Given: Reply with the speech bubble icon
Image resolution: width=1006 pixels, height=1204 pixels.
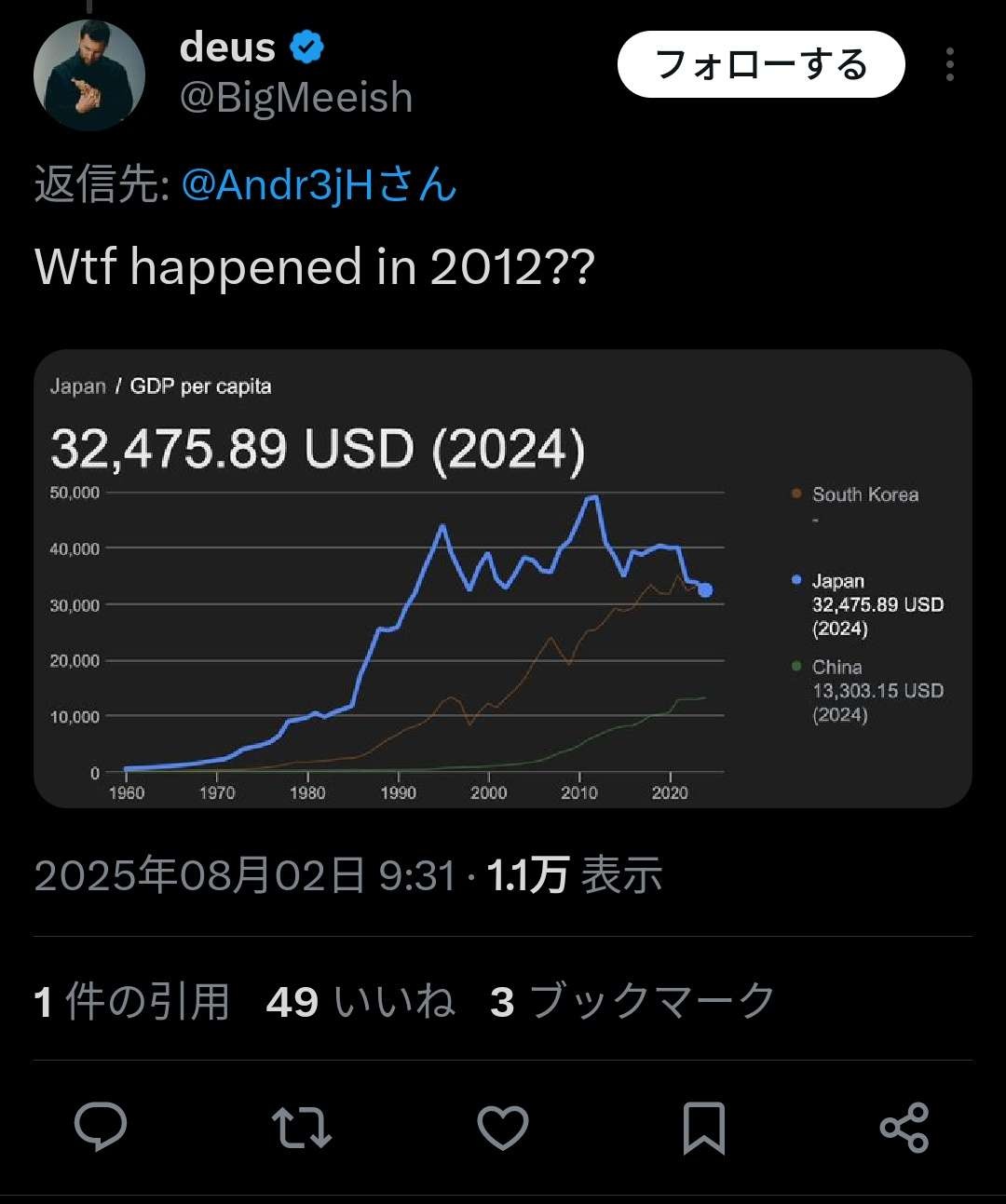Looking at the screenshot, I should click(x=101, y=1127).
